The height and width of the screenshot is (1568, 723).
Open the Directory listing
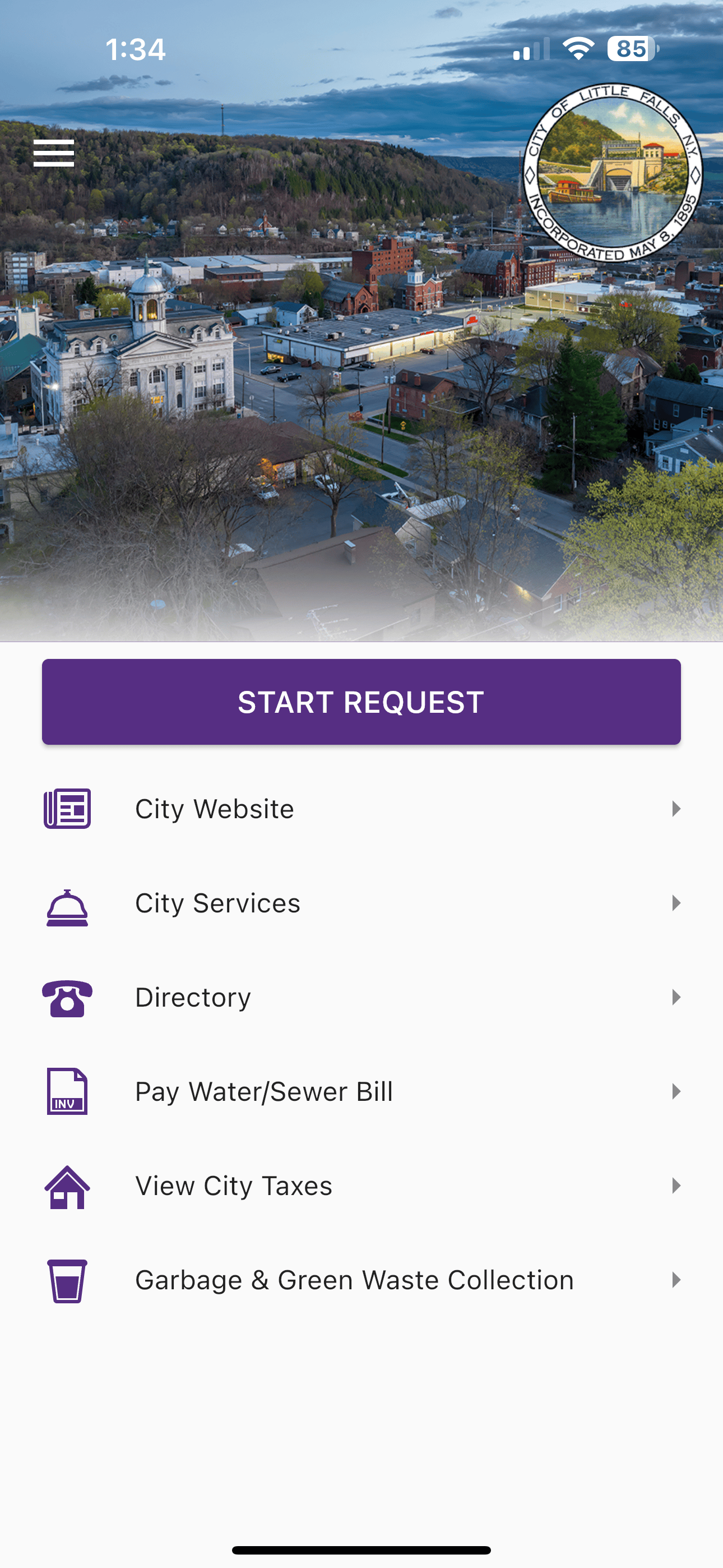pyautogui.click(x=361, y=998)
